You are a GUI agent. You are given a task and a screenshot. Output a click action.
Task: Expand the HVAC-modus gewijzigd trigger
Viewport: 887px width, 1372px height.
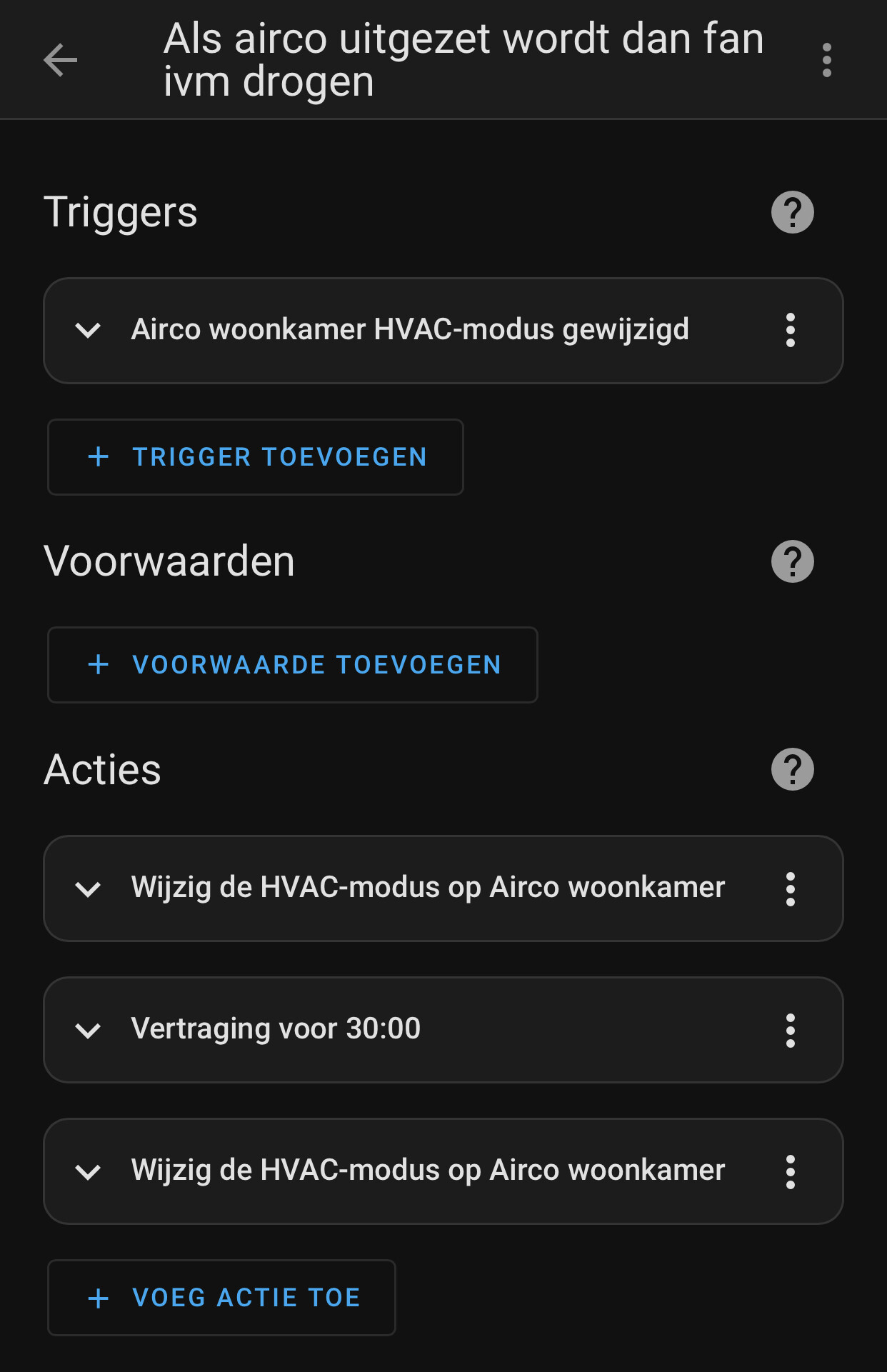coord(89,331)
